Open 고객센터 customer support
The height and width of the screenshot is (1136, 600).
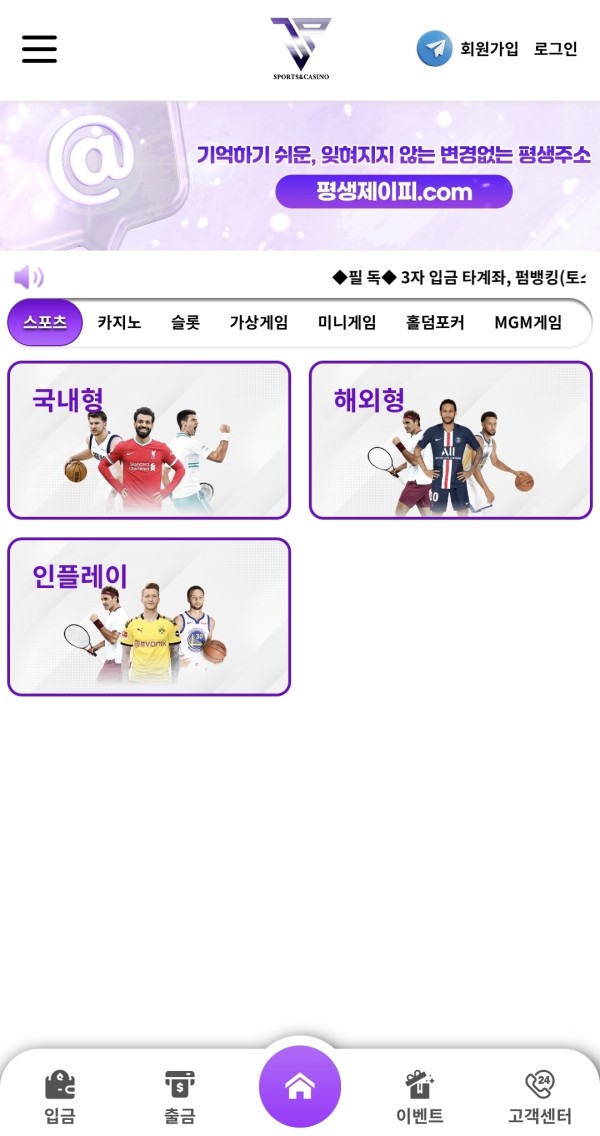(x=540, y=1097)
